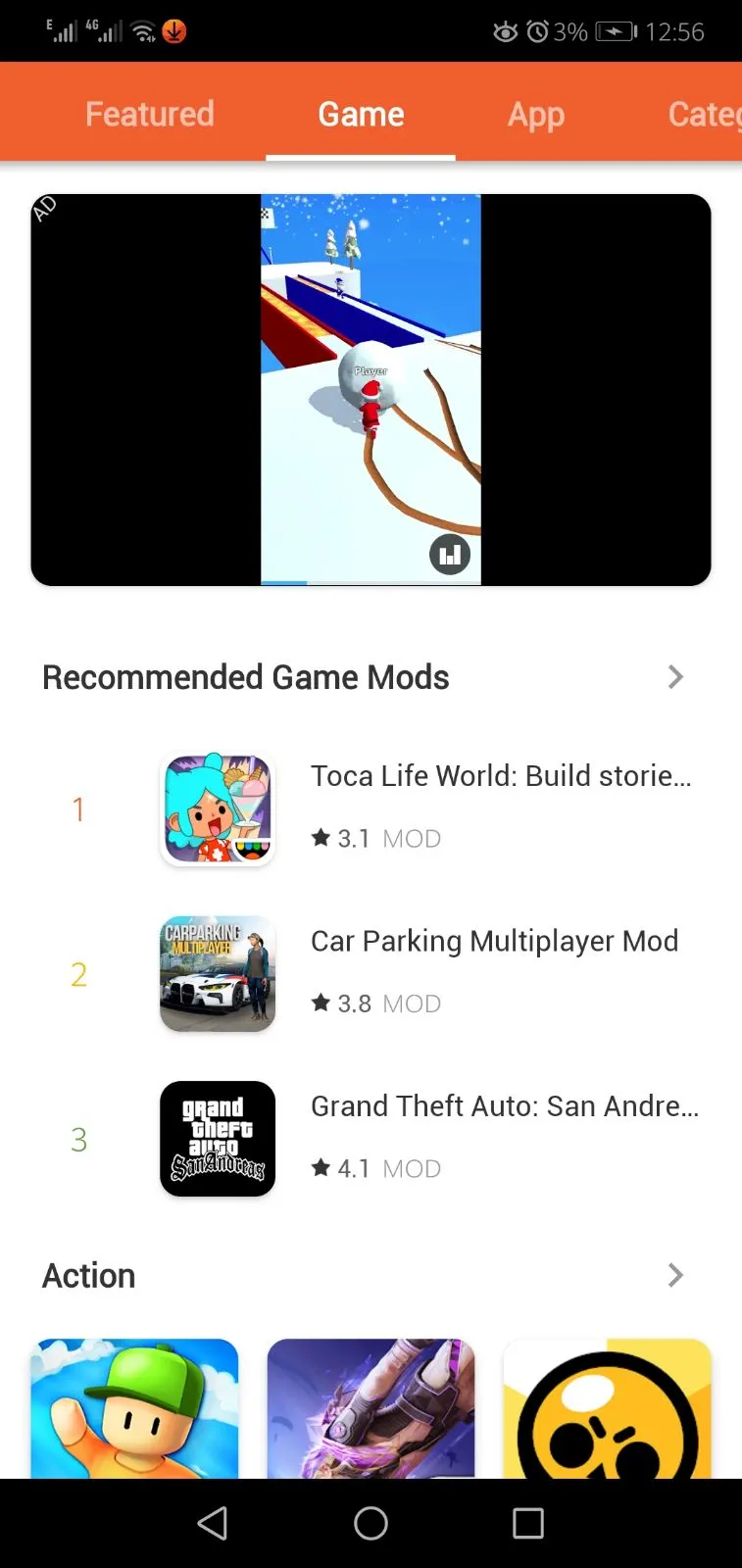Expand Recommended Game Mods list
This screenshot has height=1568, width=742.
click(674, 677)
